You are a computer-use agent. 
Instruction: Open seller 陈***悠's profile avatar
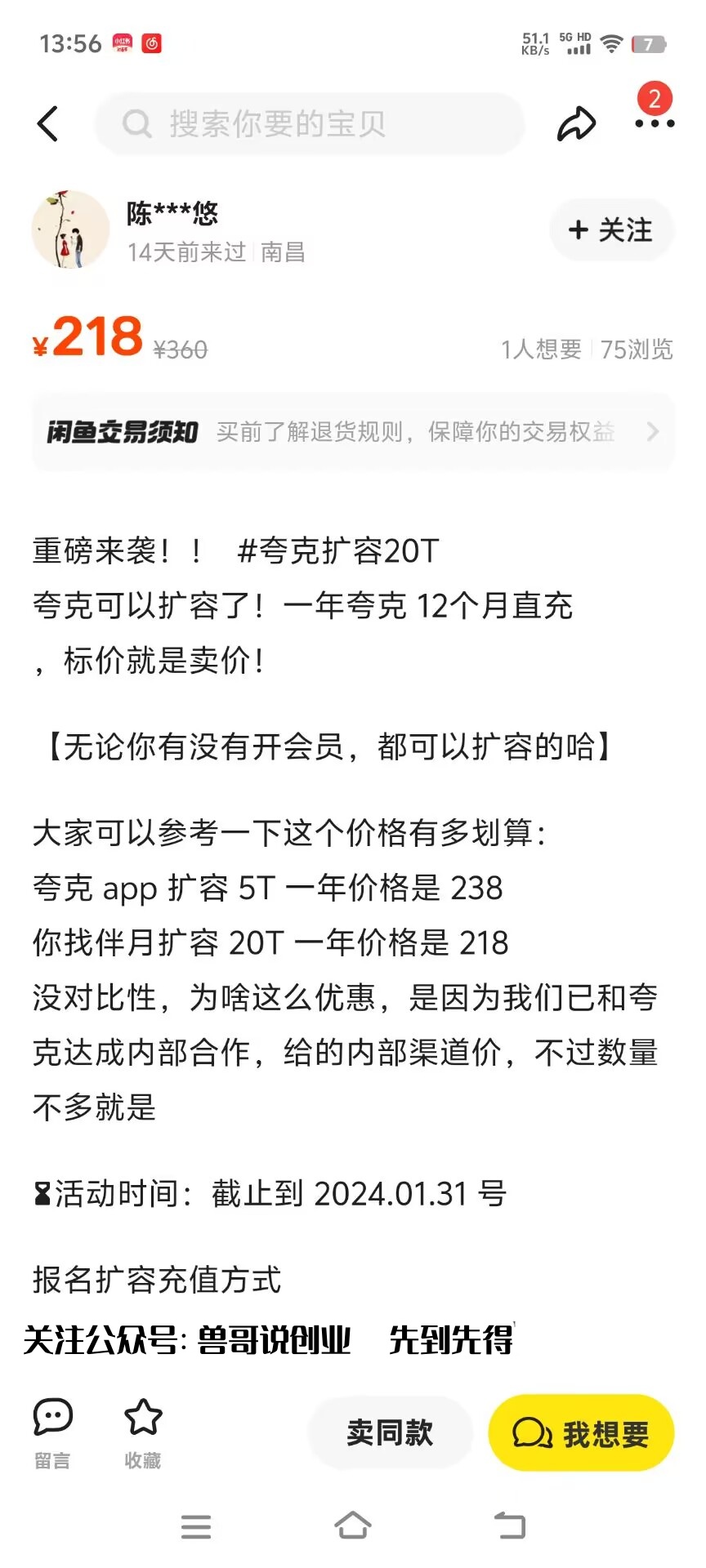tap(70, 229)
